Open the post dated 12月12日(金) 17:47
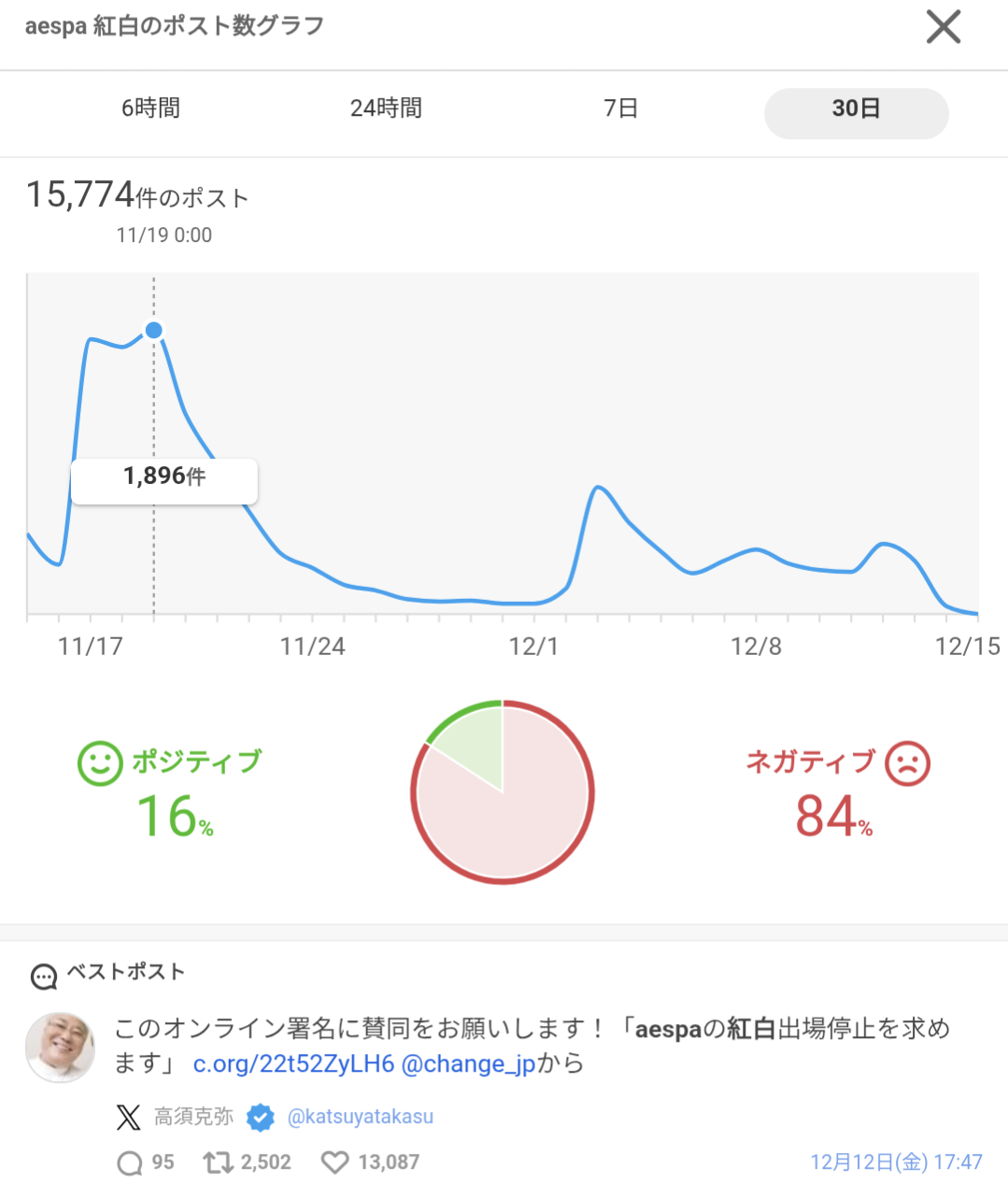 [x=895, y=1162]
